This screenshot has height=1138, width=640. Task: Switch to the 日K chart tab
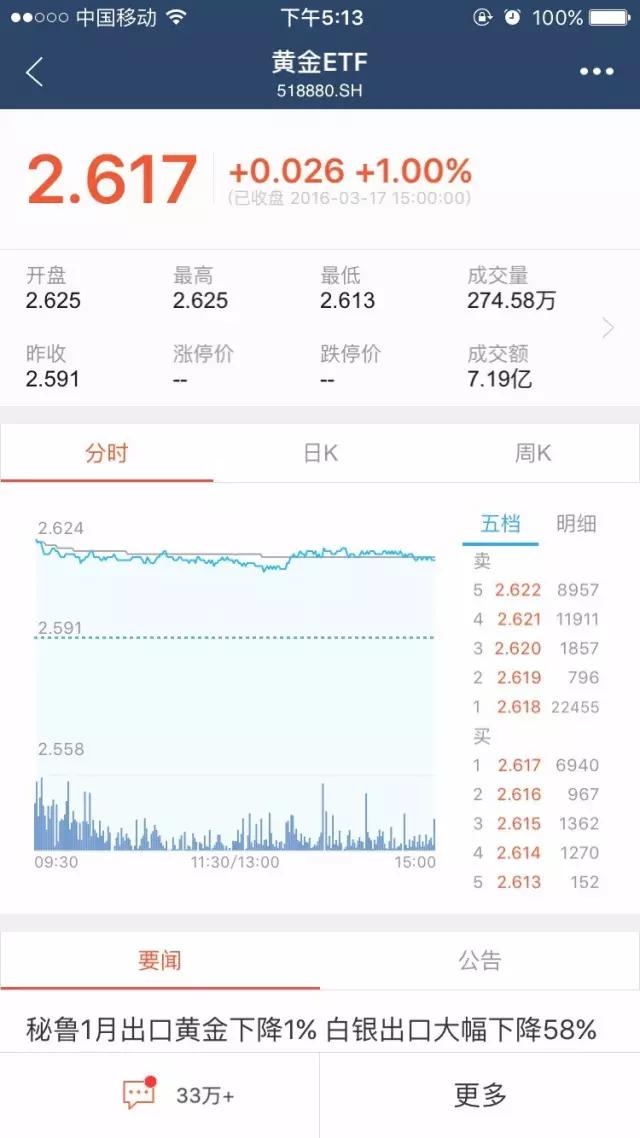(320, 453)
